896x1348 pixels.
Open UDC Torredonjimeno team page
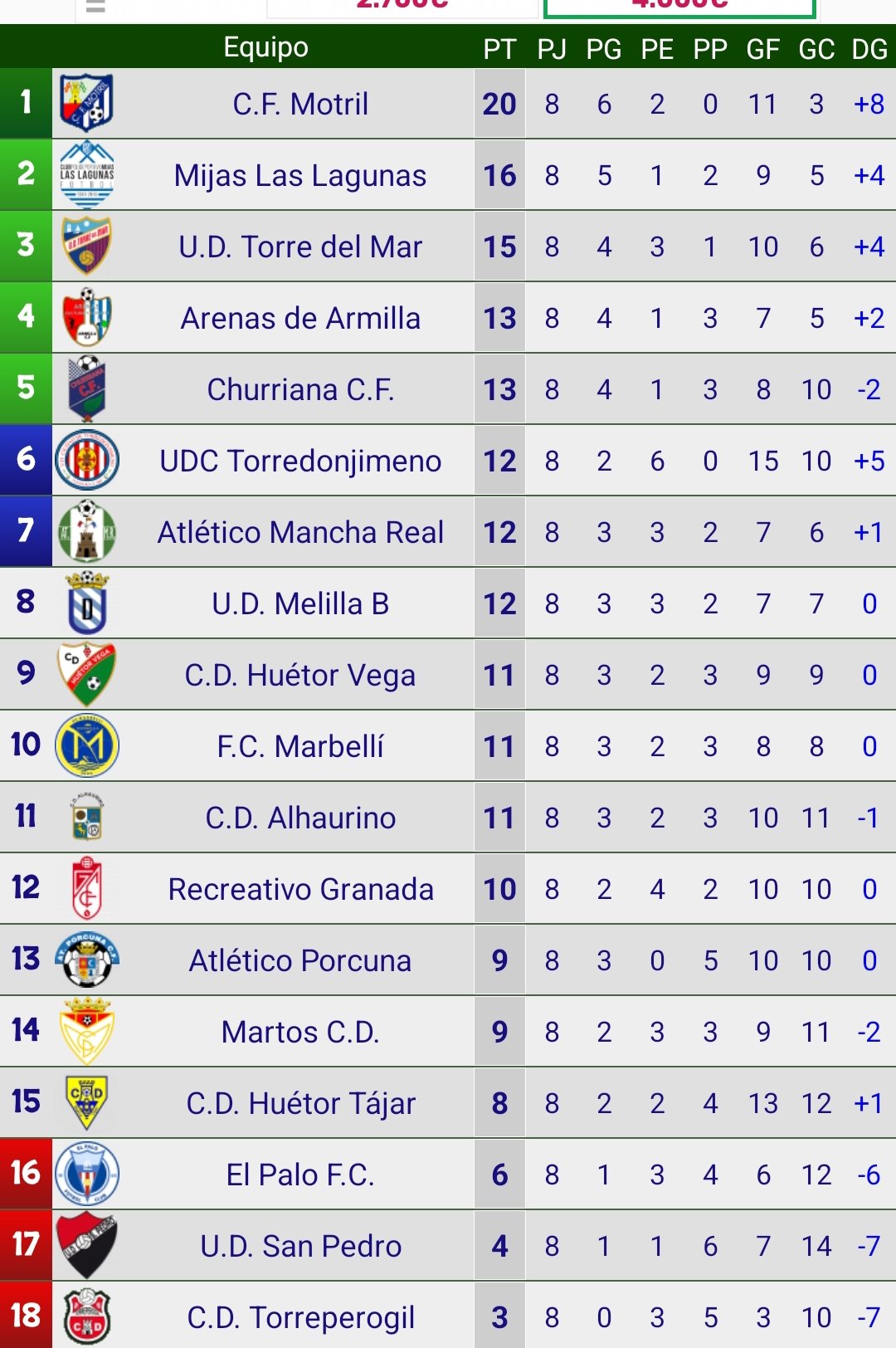[300, 462]
